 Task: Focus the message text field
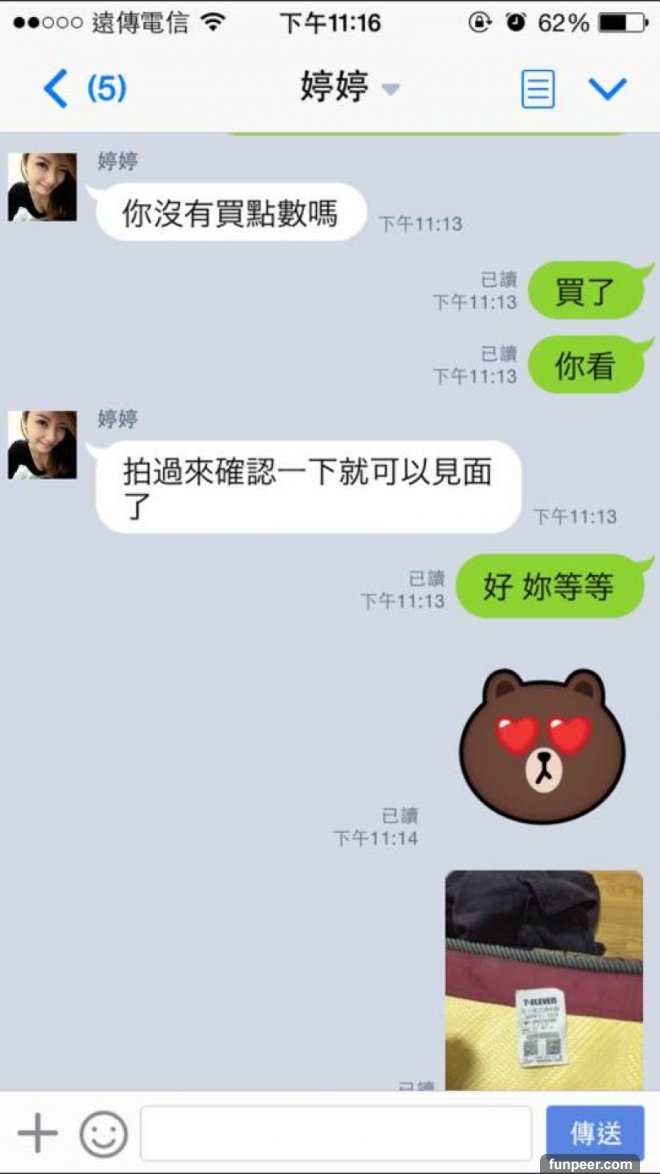[335, 1133]
